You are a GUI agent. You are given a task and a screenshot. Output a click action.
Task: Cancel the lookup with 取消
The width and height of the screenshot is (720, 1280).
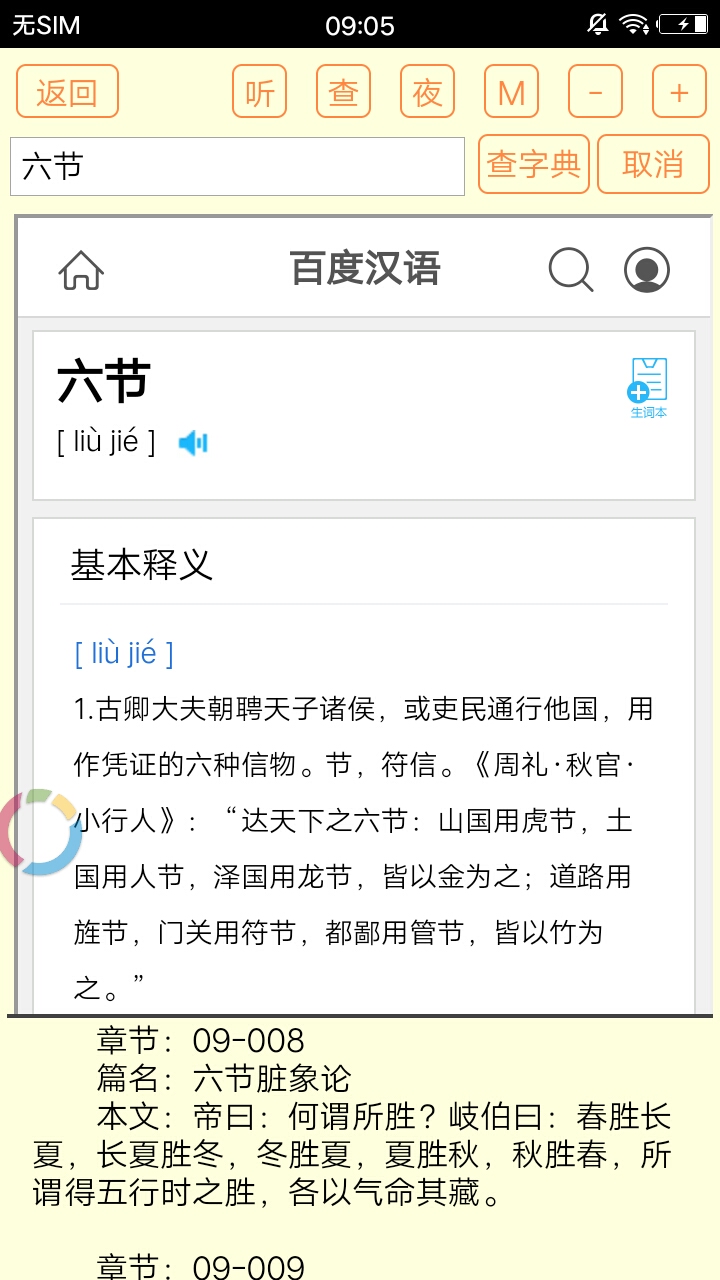653,164
